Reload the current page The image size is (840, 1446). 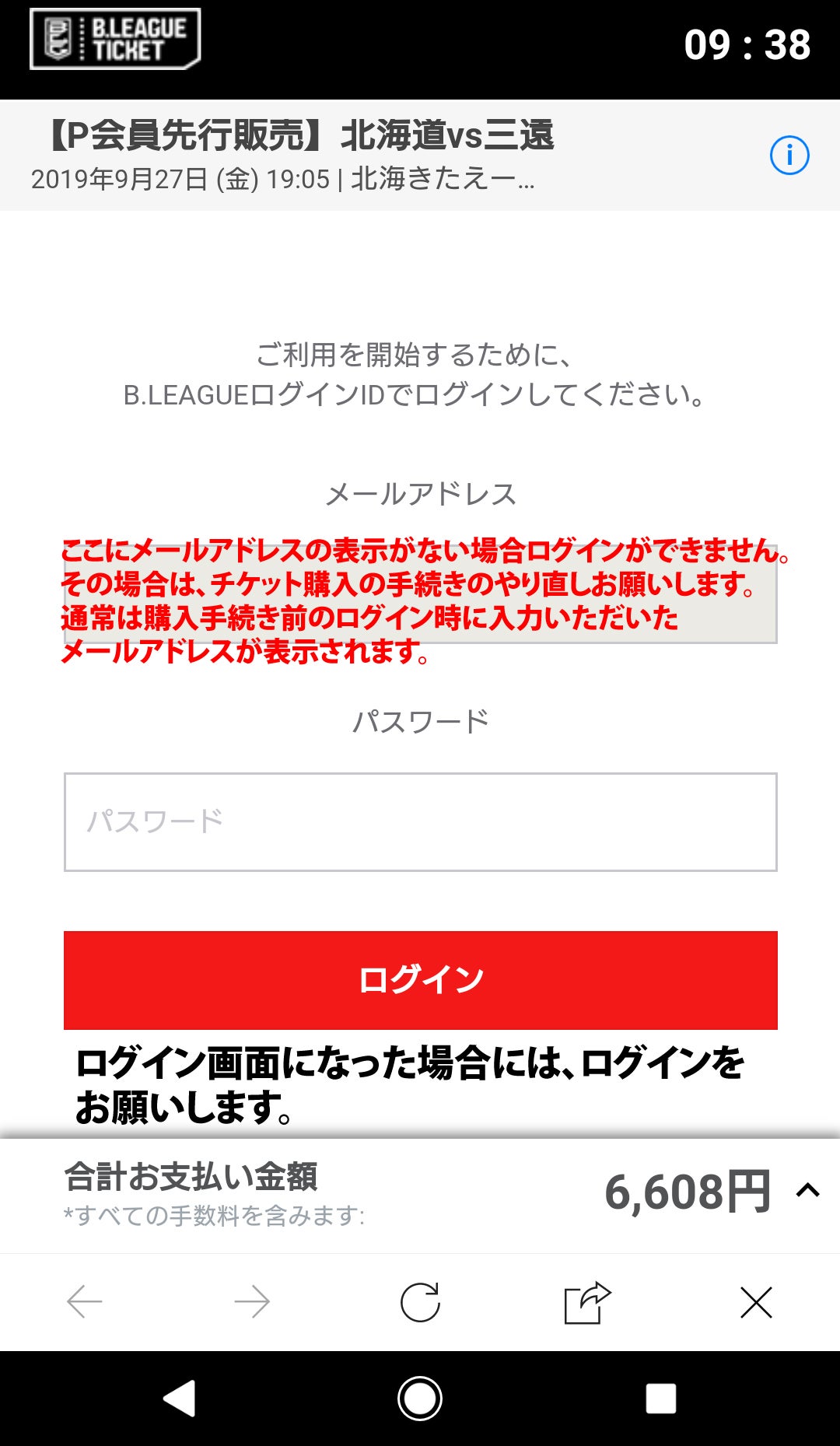tap(420, 1301)
